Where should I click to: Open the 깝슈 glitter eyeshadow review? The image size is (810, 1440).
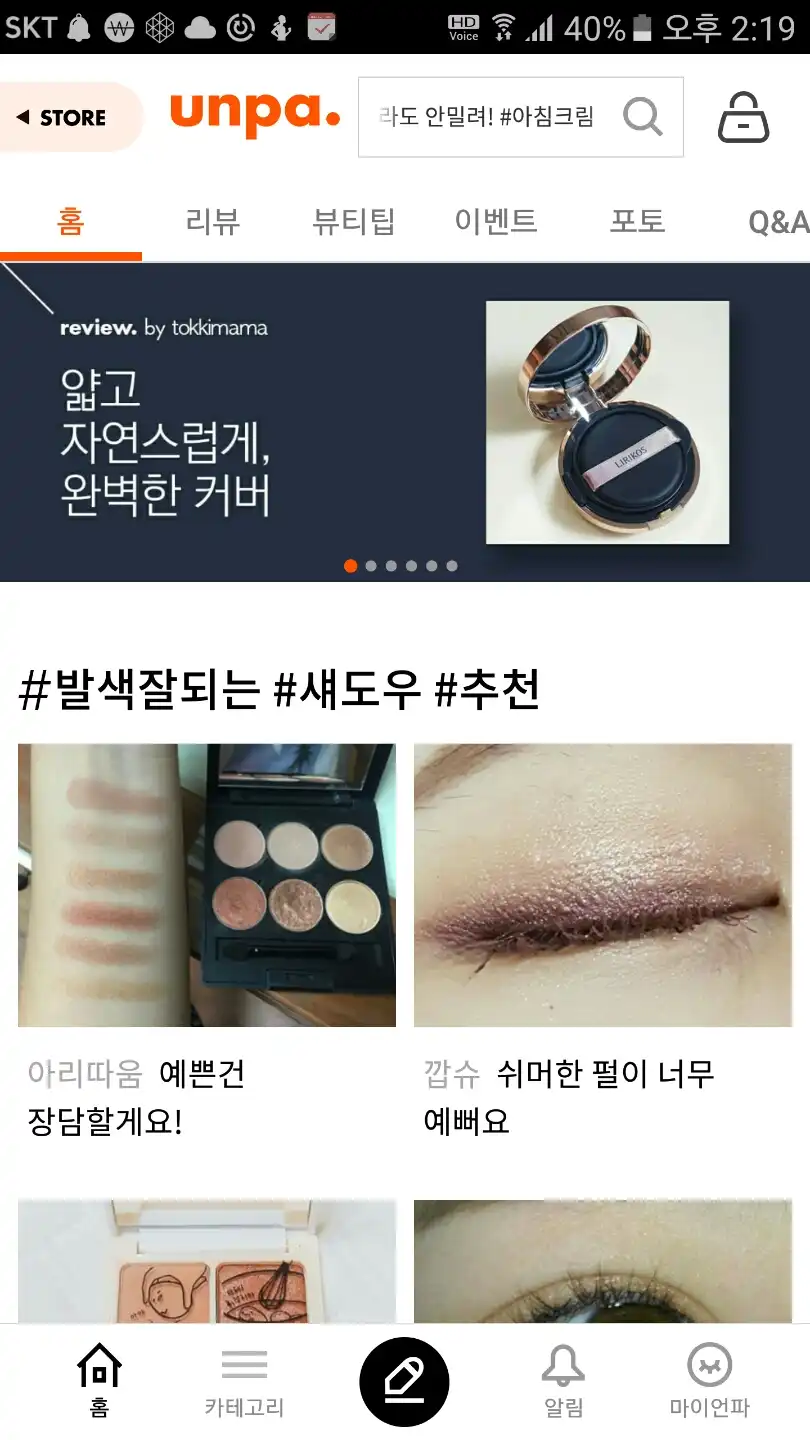[x=603, y=885]
